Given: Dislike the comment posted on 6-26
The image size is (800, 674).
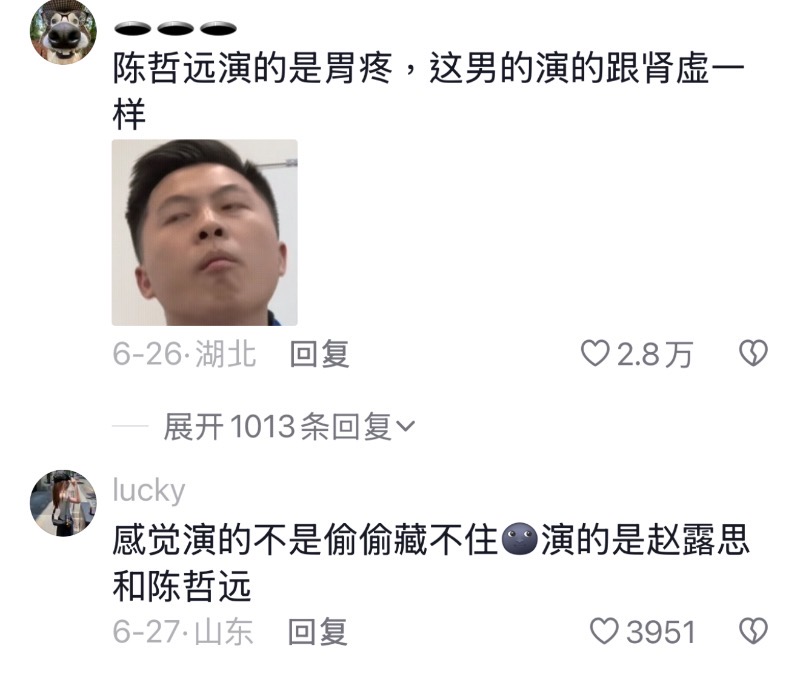Looking at the screenshot, I should pos(752,354).
